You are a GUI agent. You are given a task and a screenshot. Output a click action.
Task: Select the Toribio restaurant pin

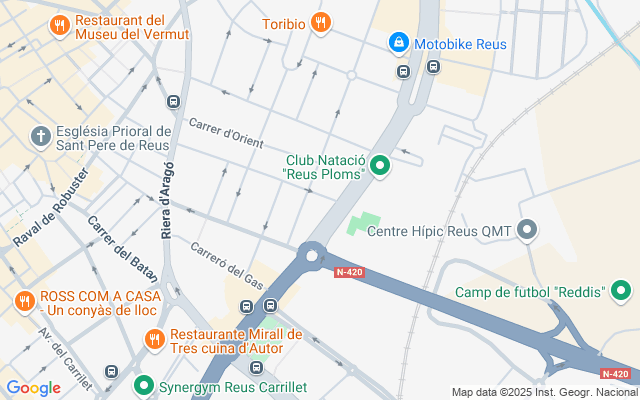tap(320, 22)
